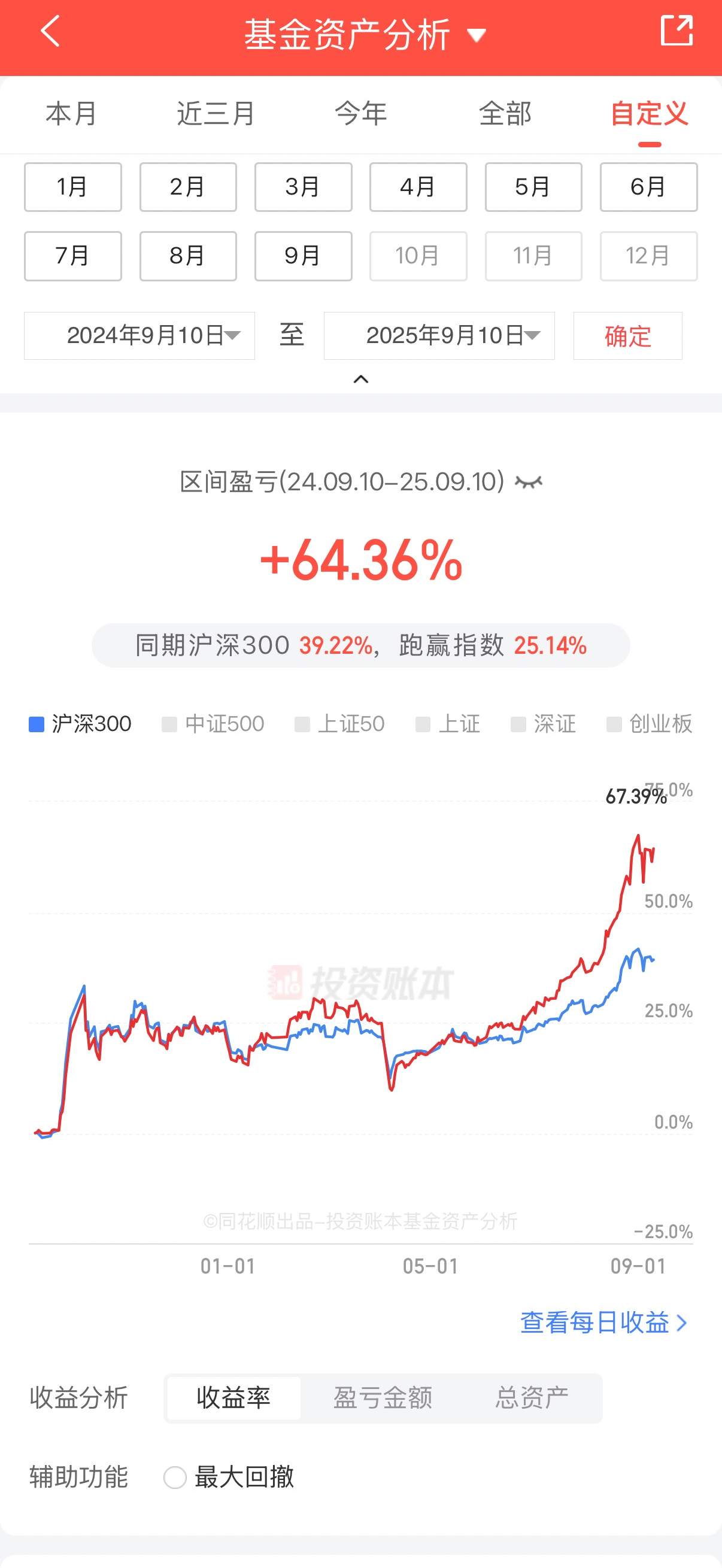The image size is (722, 1568).
Task: Compare against the 中证500 index
Action: tap(213, 724)
